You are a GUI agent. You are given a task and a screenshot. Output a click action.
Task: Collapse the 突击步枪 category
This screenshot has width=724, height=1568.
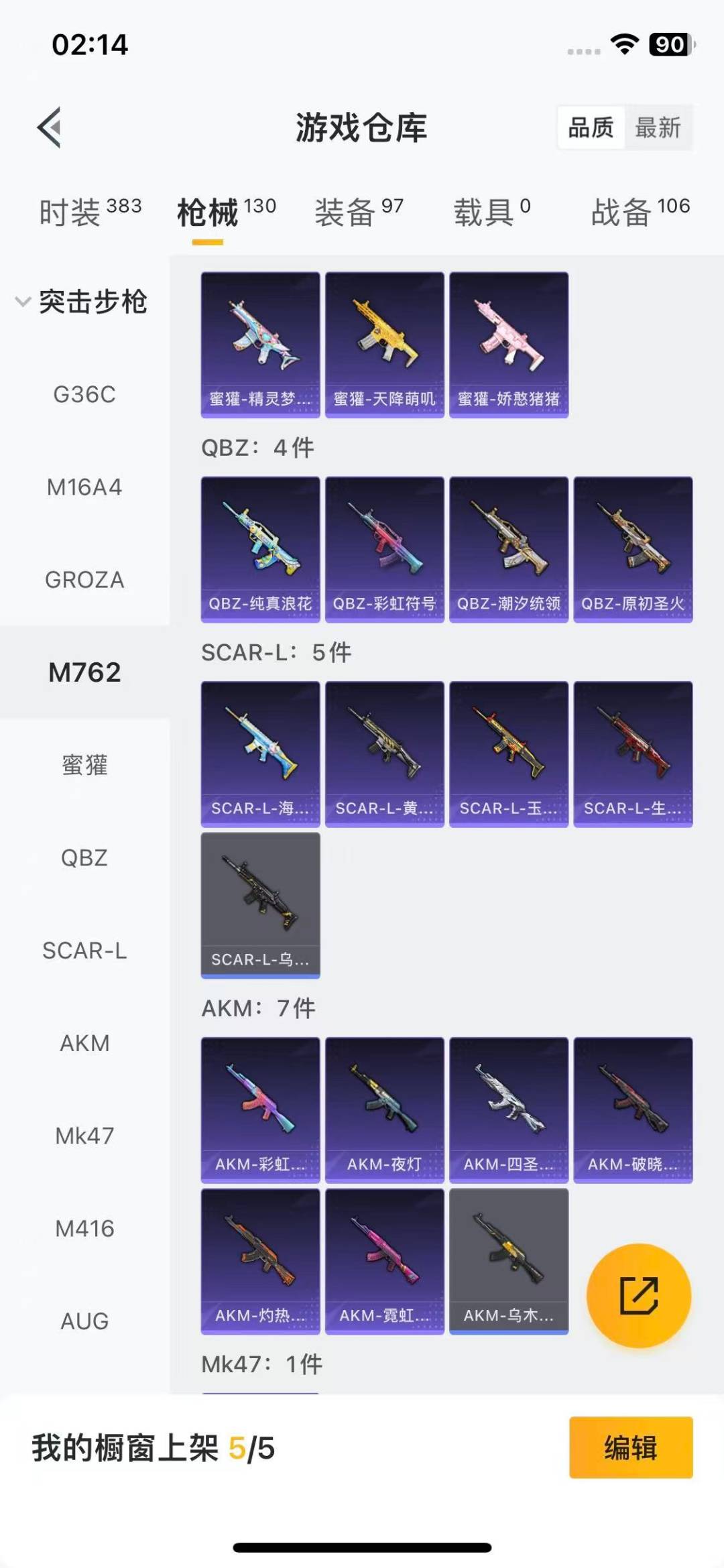pos(94,302)
